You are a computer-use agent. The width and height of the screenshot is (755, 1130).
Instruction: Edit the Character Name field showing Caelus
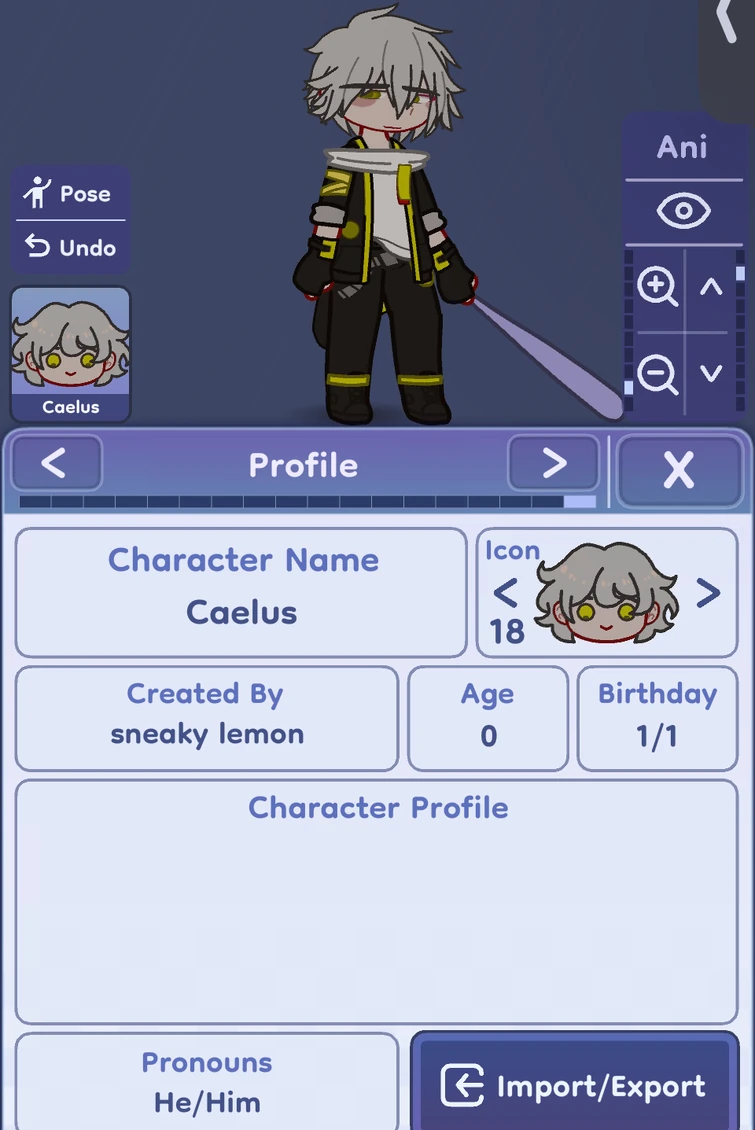[241, 593]
